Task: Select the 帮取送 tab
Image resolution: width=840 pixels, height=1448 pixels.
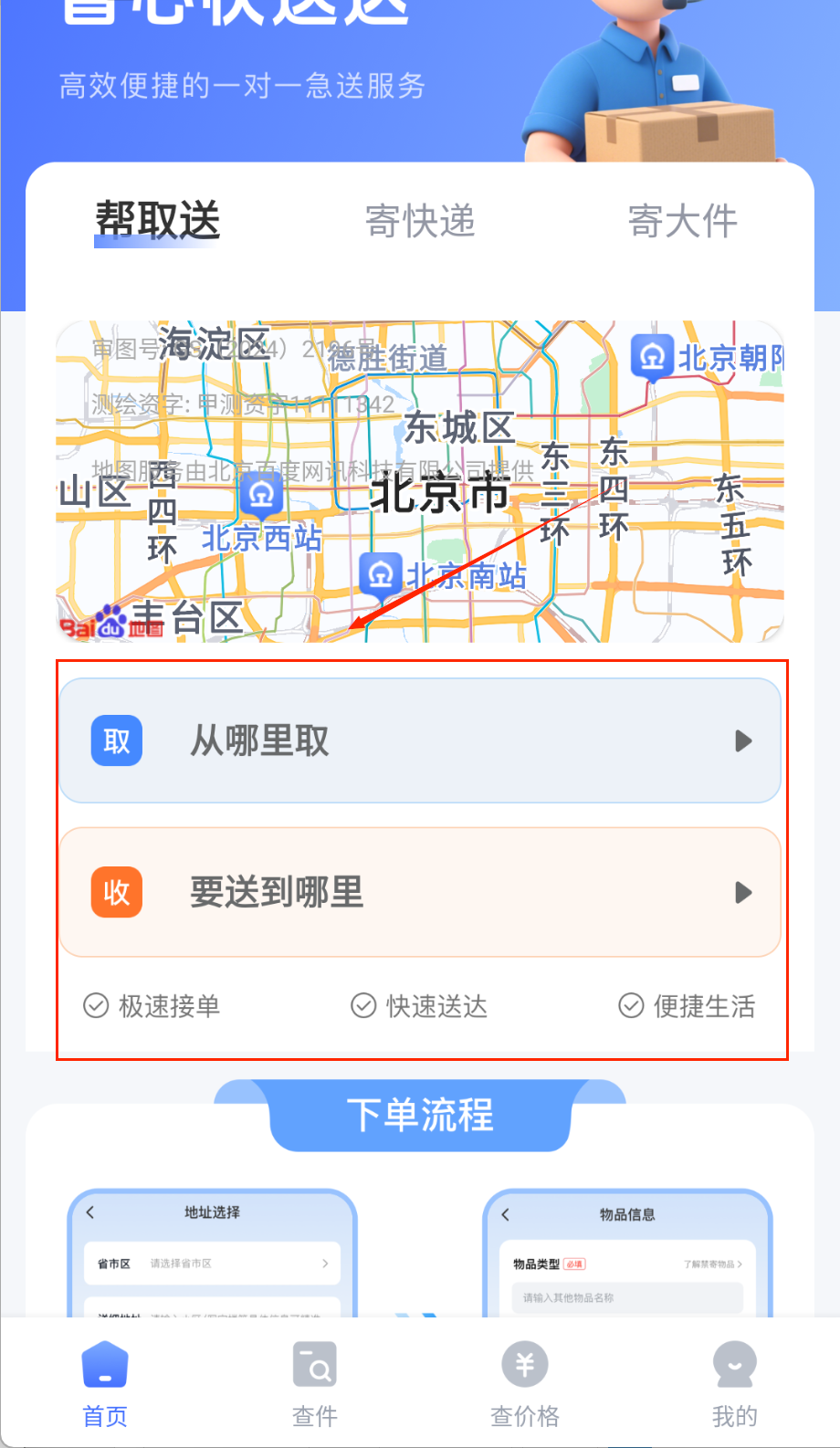Action: (x=158, y=221)
